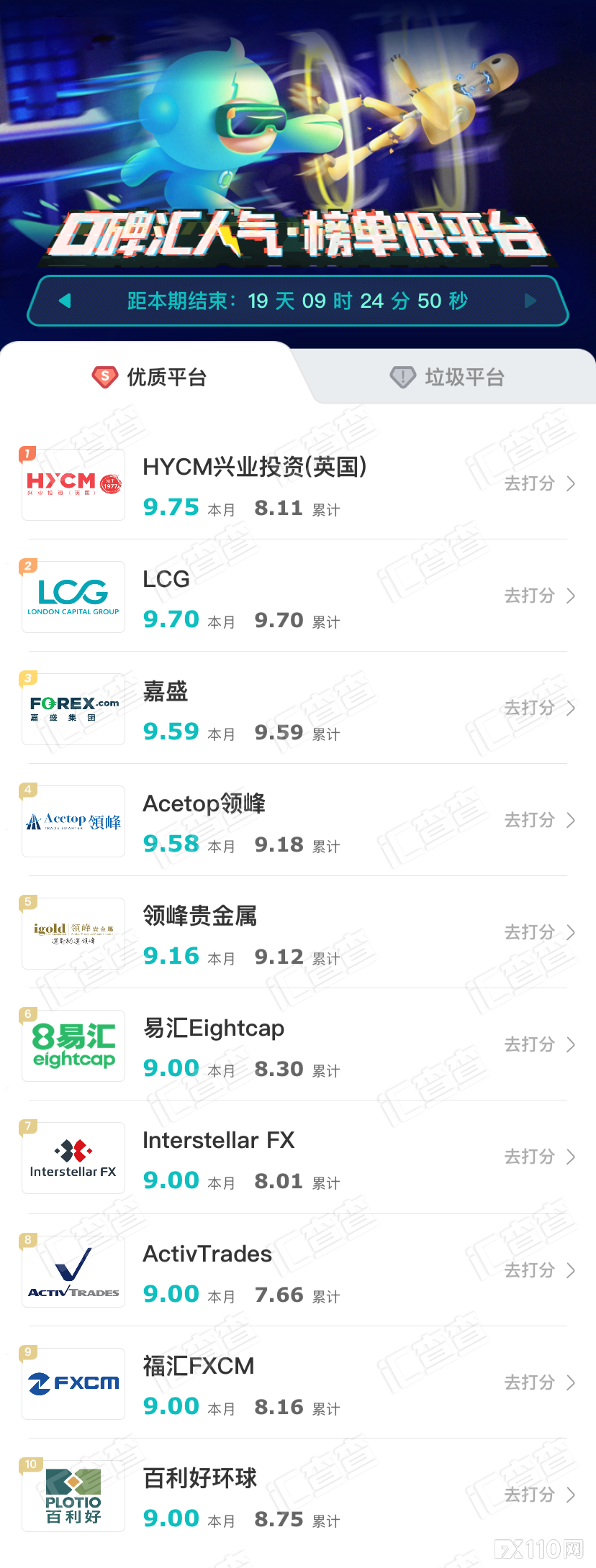Select the LCG London Capital Group logo
Viewport: 596px width, 1568px height.
[x=72, y=596]
